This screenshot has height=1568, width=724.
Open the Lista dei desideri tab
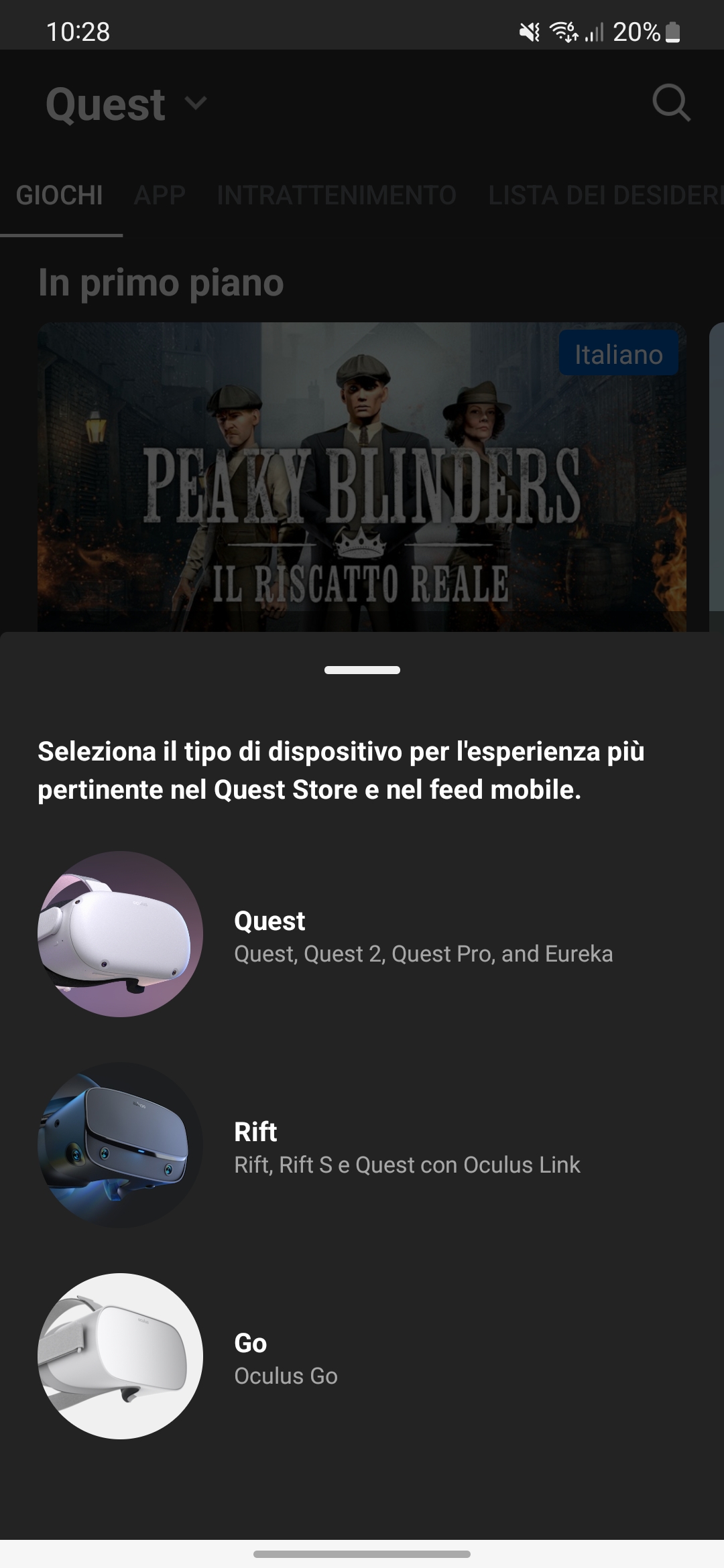[603, 196]
